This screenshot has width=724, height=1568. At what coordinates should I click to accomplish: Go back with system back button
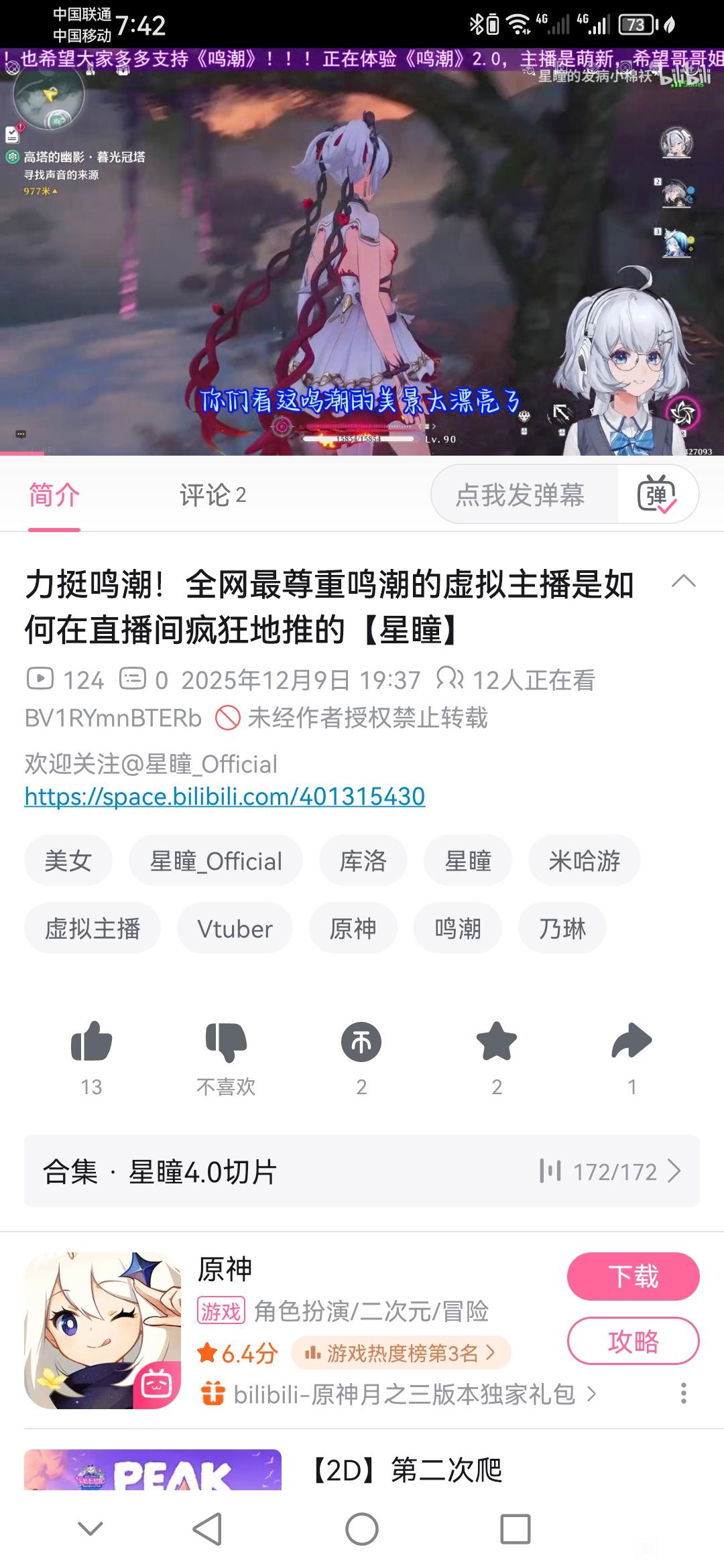pos(207,1529)
